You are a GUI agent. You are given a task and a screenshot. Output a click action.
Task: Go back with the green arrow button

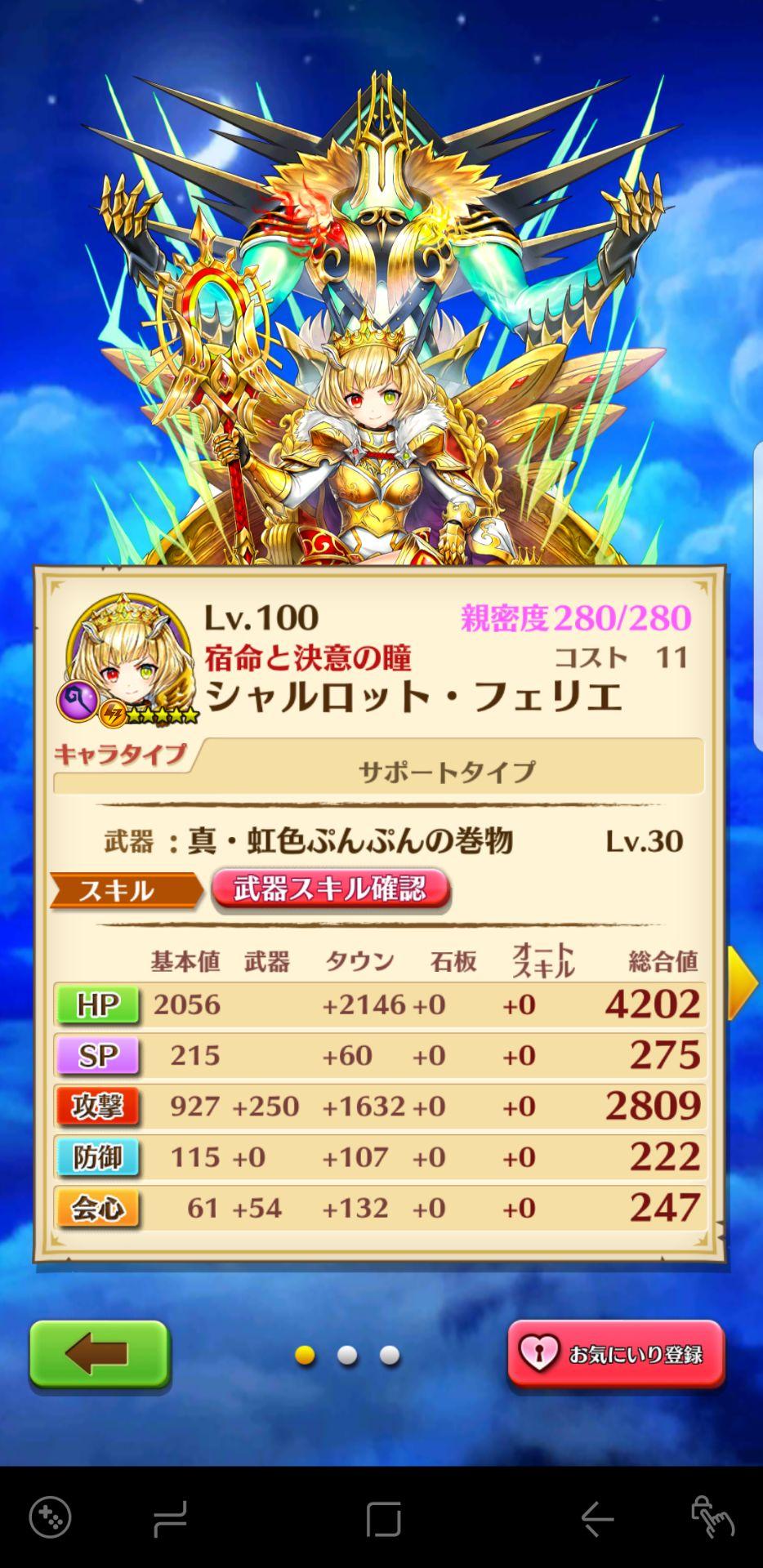coord(99,1355)
